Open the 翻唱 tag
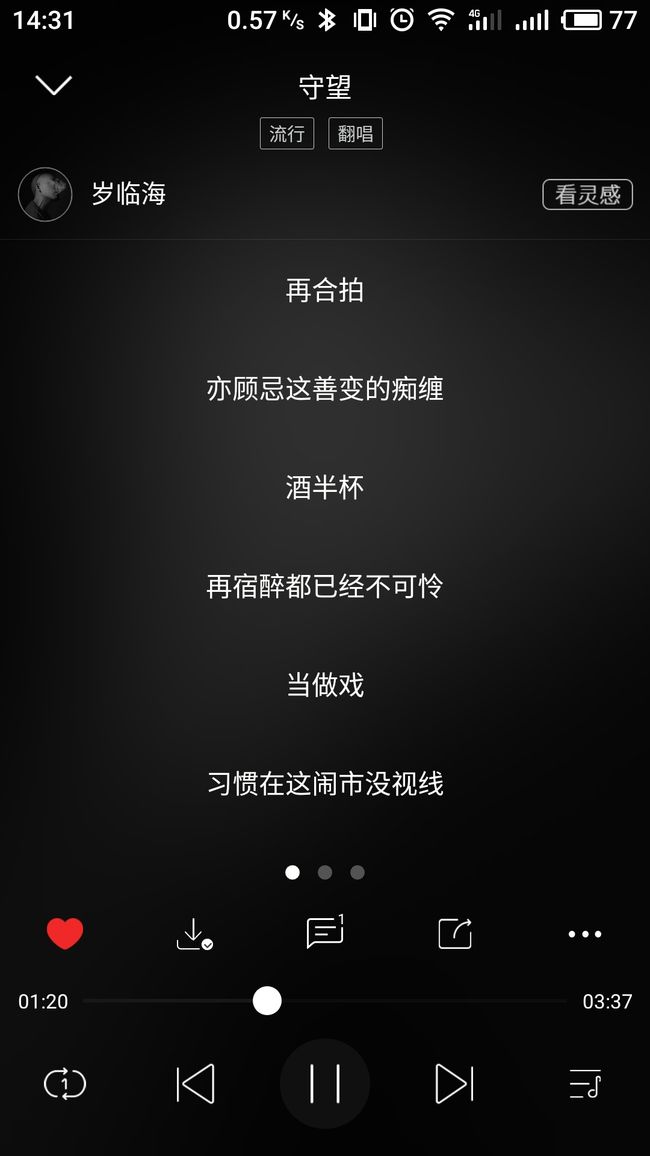650x1156 pixels. pyautogui.click(x=355, y=133)
